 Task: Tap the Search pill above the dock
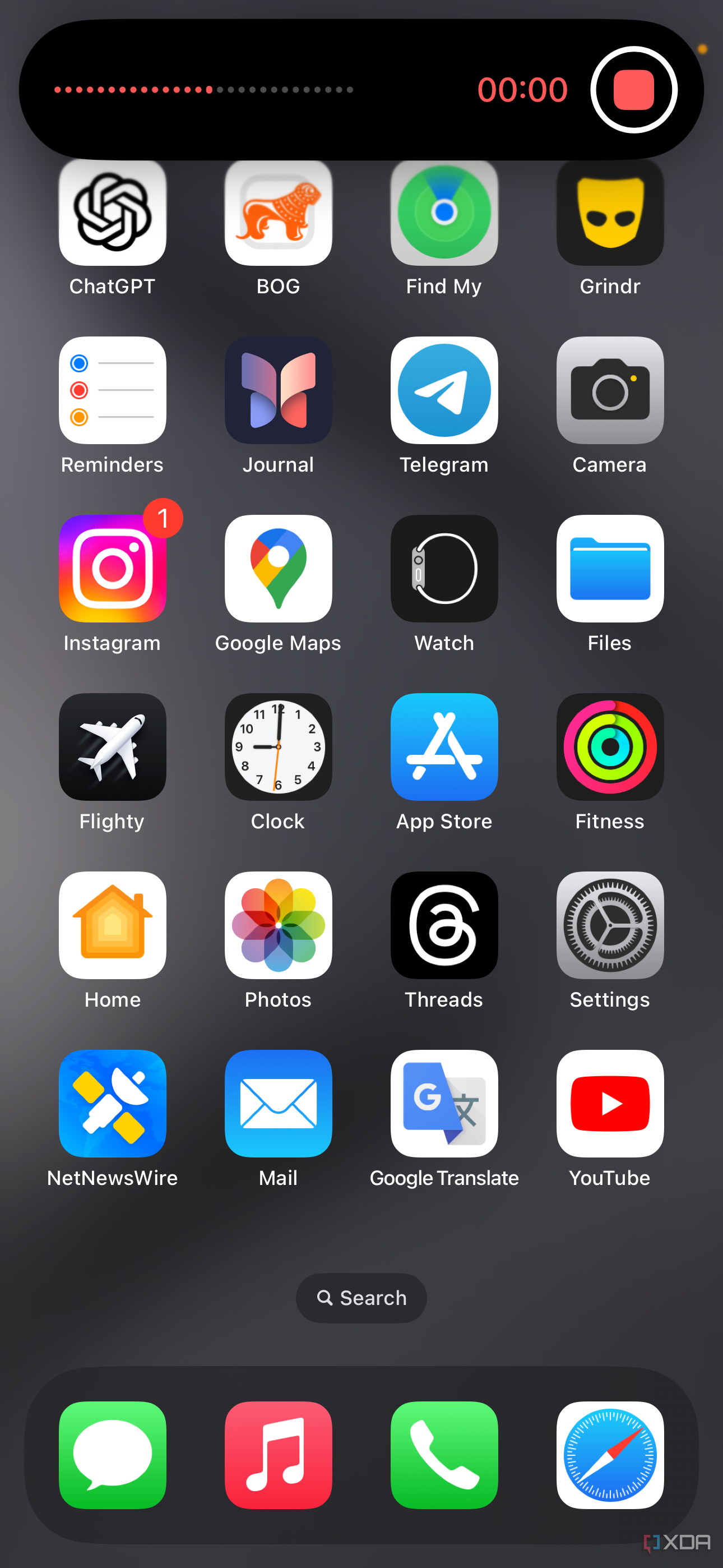pyautogui.click(x=361, y=1298)
